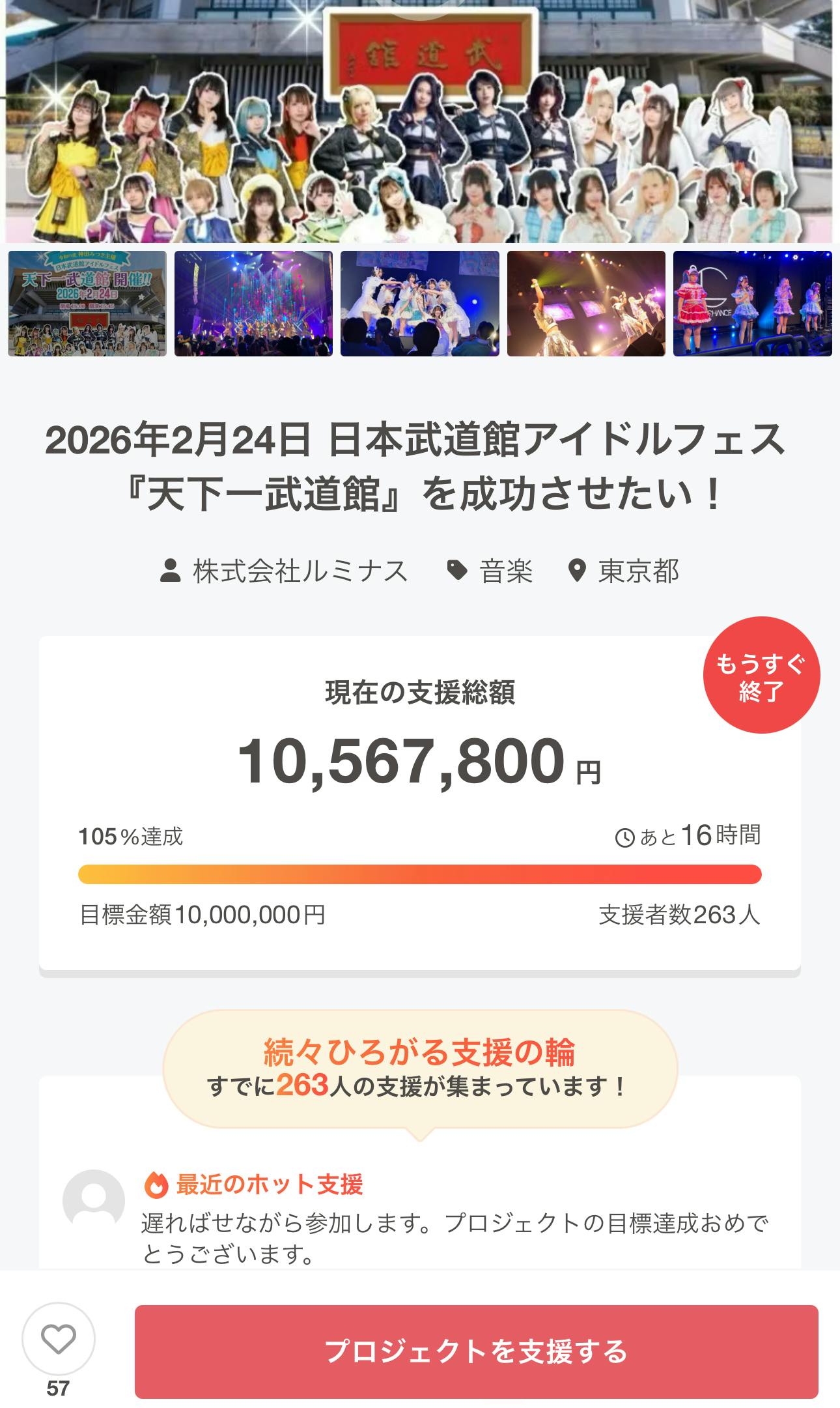The height and width of the screenshot is (1408, 840).
Task: Select the yellow spotlight performance thumbnail
Action: pos(586,304)
